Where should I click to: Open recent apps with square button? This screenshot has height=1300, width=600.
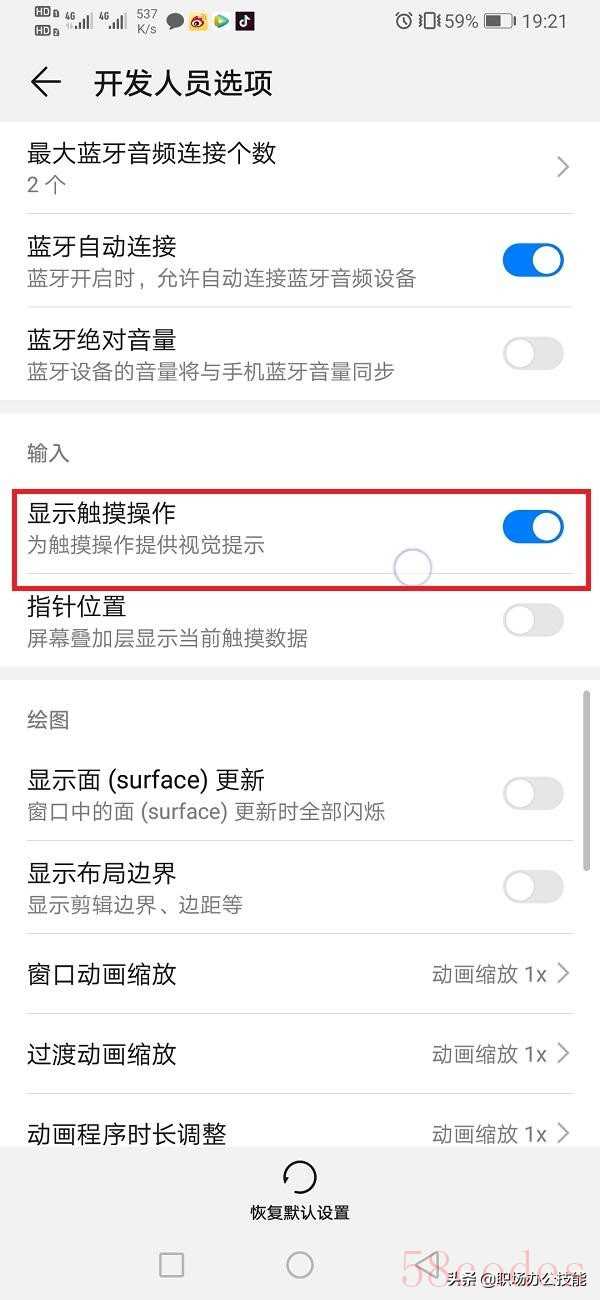pyautogui.click(x=171, y=1265)
